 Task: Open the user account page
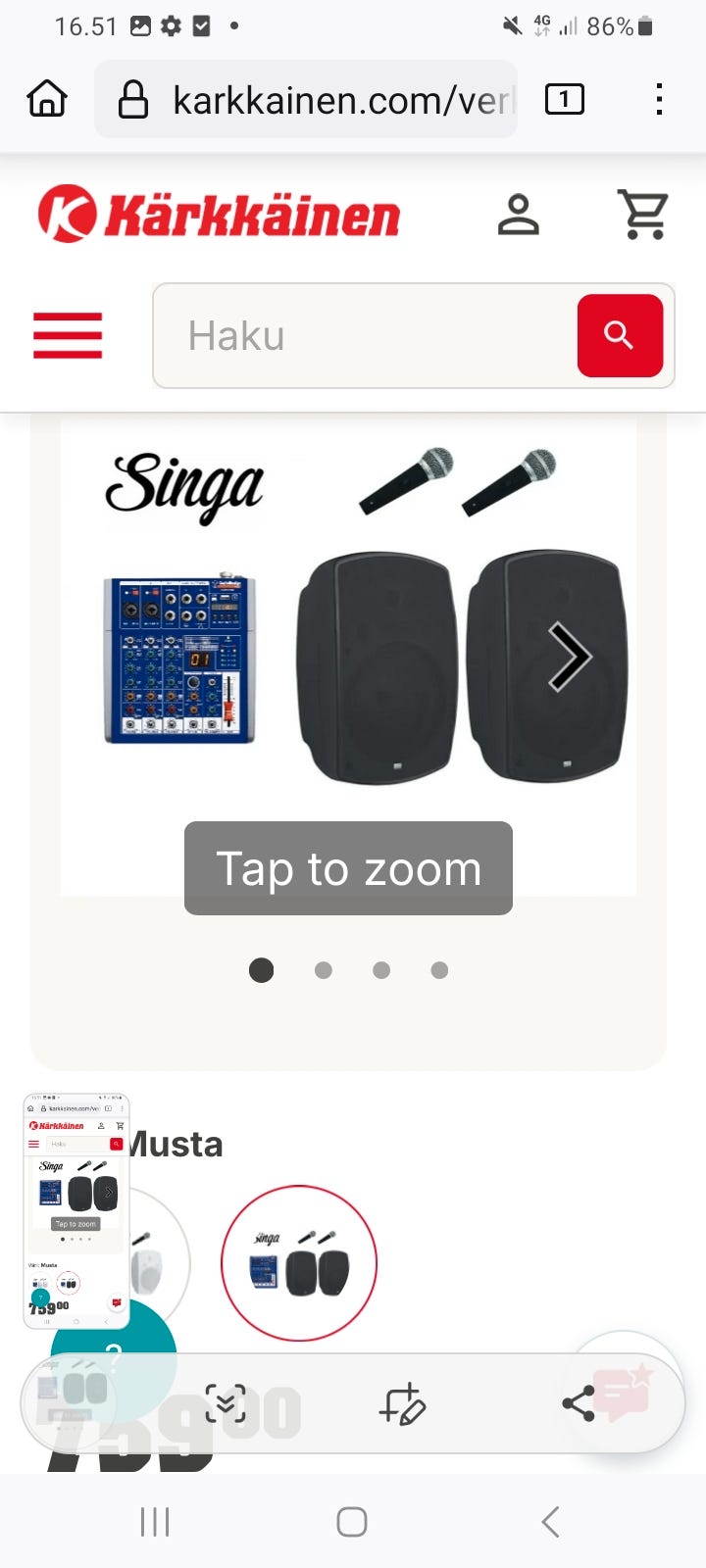(x=518, y=215)
